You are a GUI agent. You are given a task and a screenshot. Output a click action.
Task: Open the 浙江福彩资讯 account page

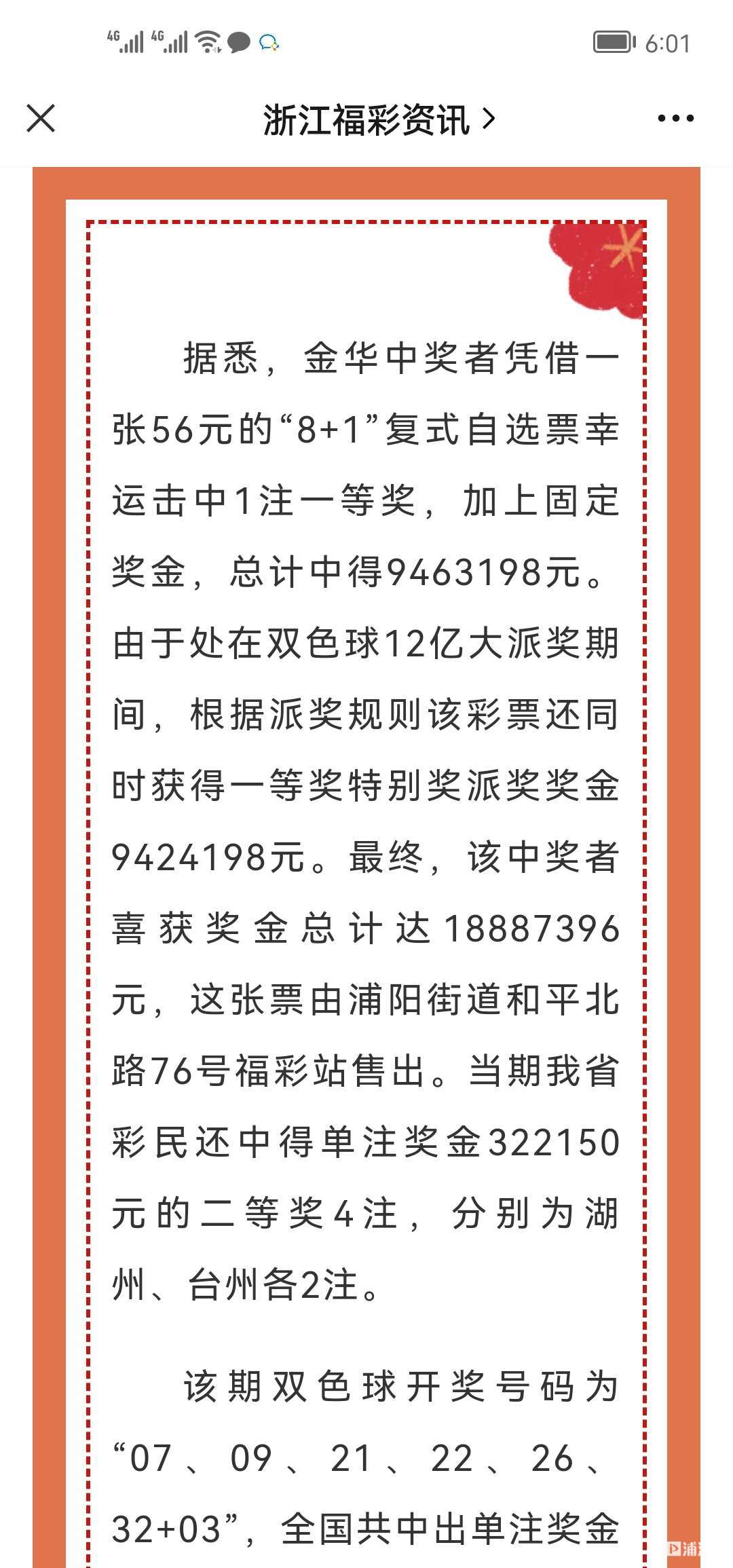point(379,120)
